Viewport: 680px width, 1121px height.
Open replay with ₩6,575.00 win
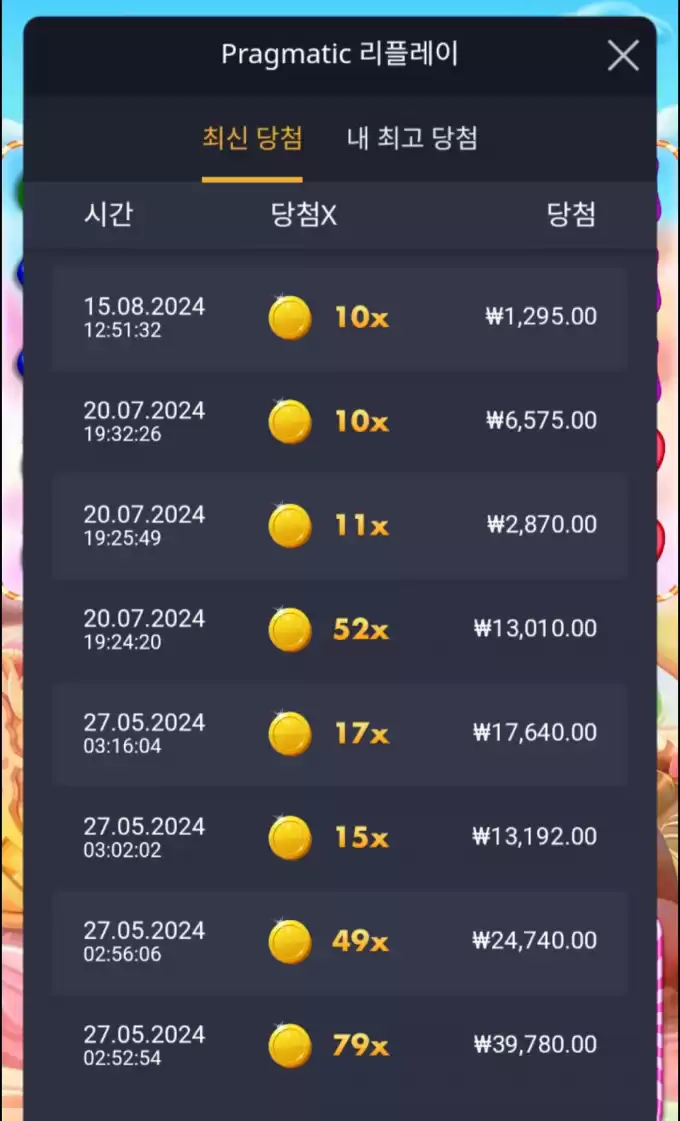click(340, 422)
